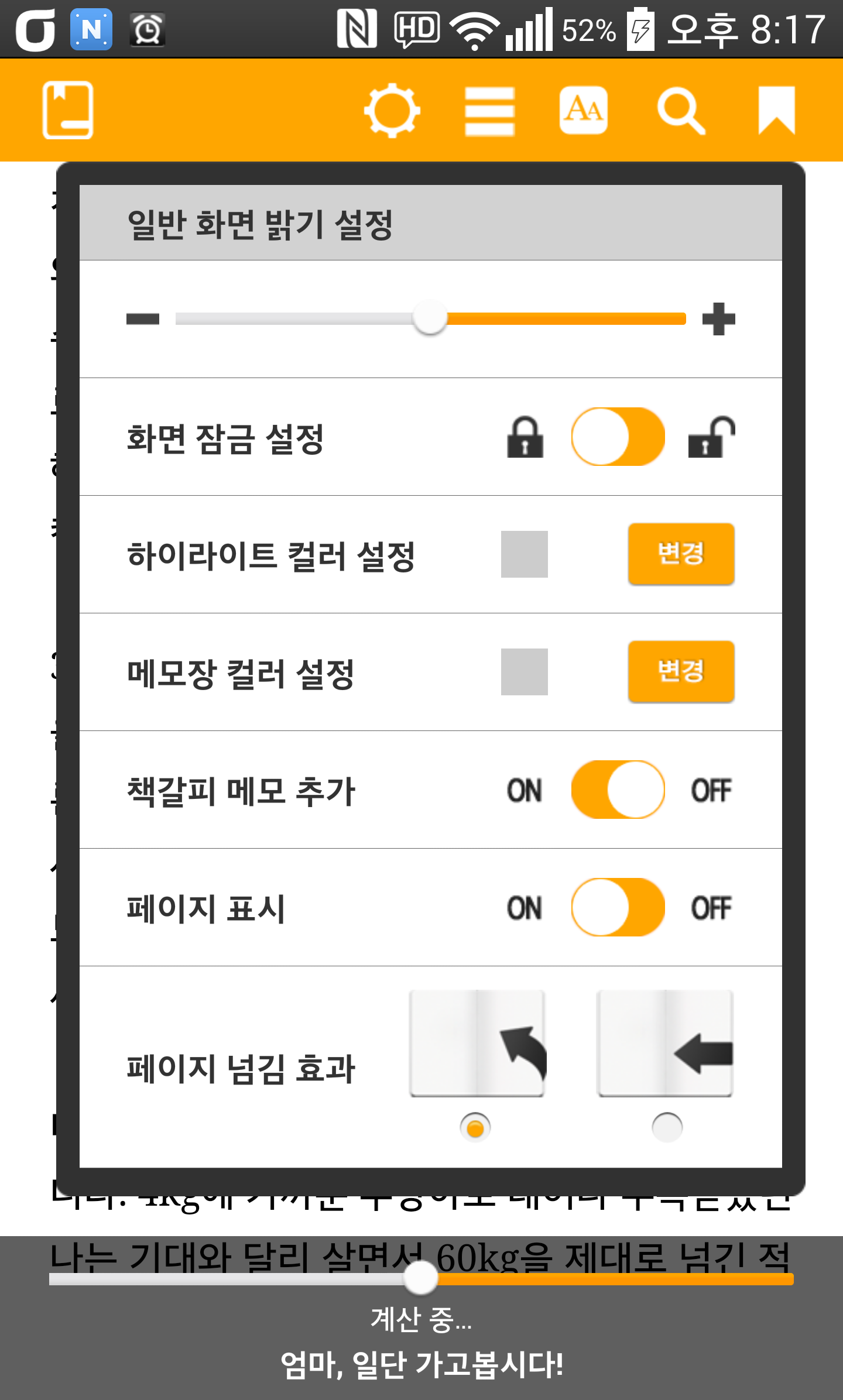The image size is (843, 1400).
Task: Toggle the 책갈피 메모 추가 switch
Action: [x=618, y=790]
